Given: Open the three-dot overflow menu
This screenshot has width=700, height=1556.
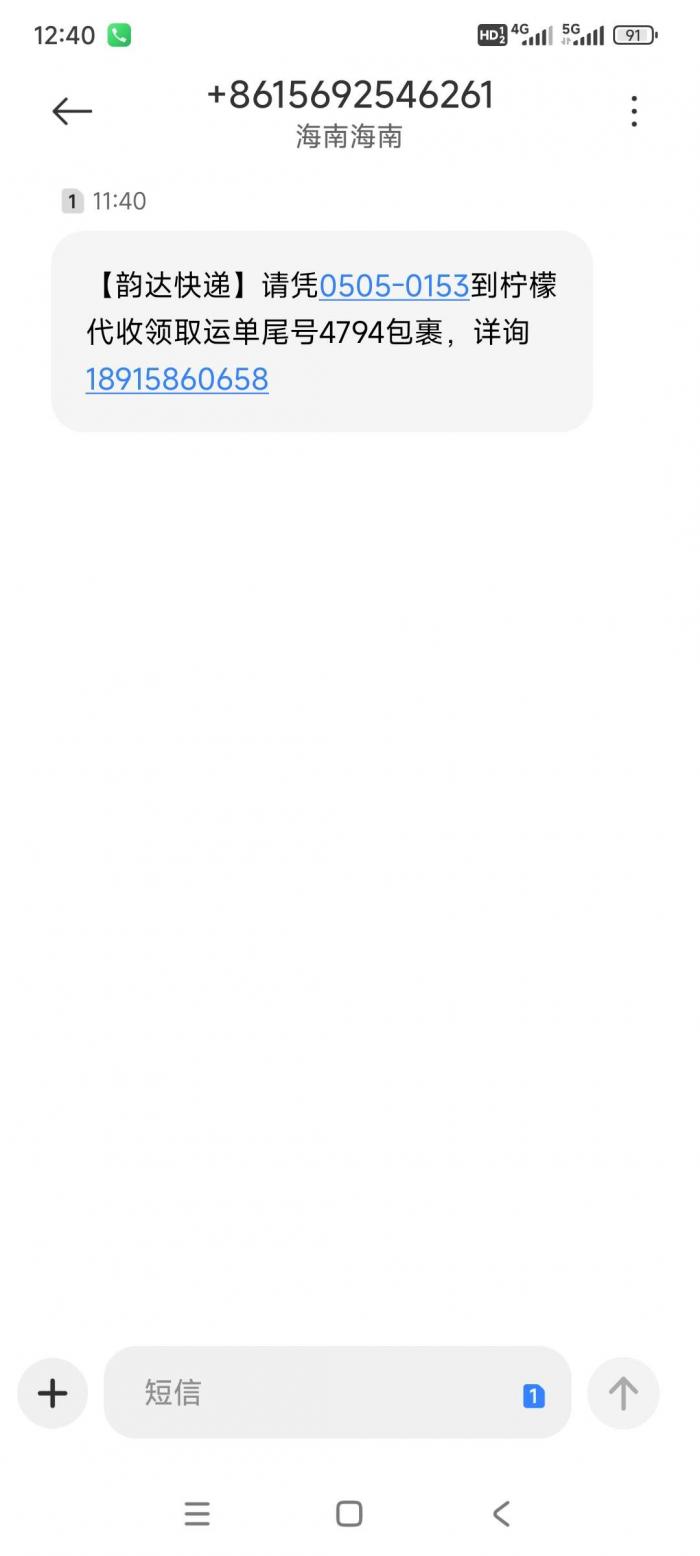Looking at the screenshot, I should pos(634,111).
